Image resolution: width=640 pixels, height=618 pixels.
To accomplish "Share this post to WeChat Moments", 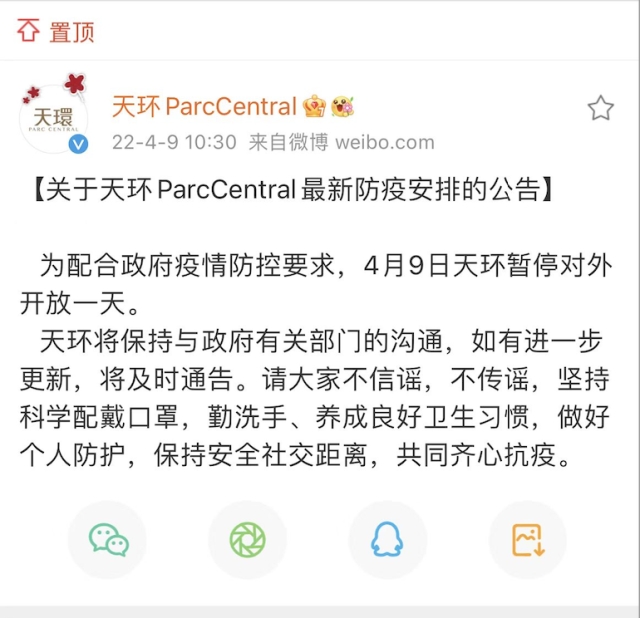I will [247, 540].
